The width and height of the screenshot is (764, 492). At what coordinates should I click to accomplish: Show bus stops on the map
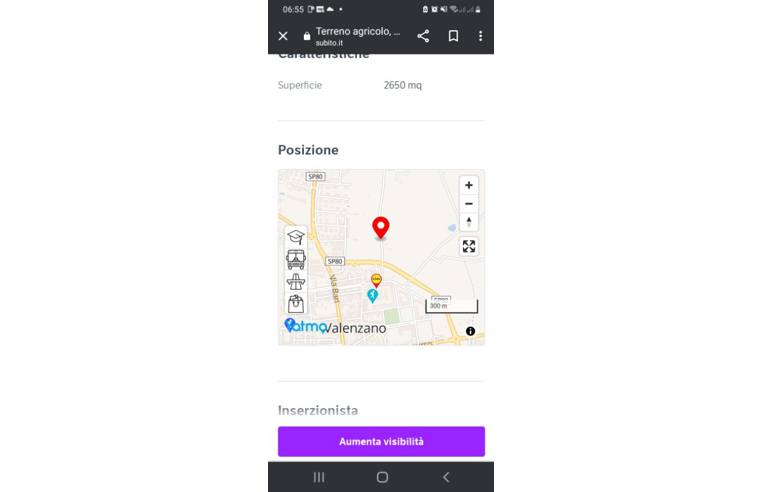[x=295, y=259]
